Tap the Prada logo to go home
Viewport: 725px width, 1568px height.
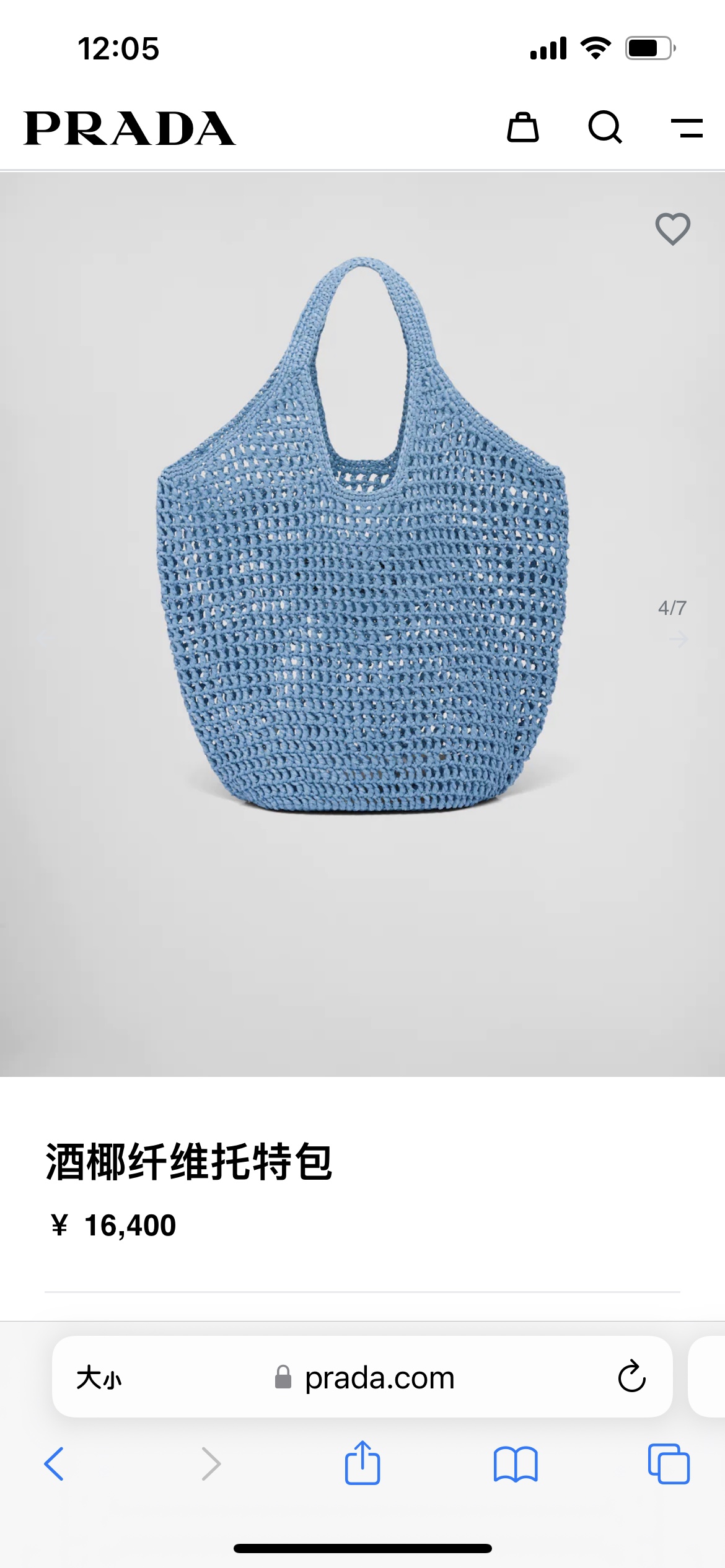coord(130,129)
